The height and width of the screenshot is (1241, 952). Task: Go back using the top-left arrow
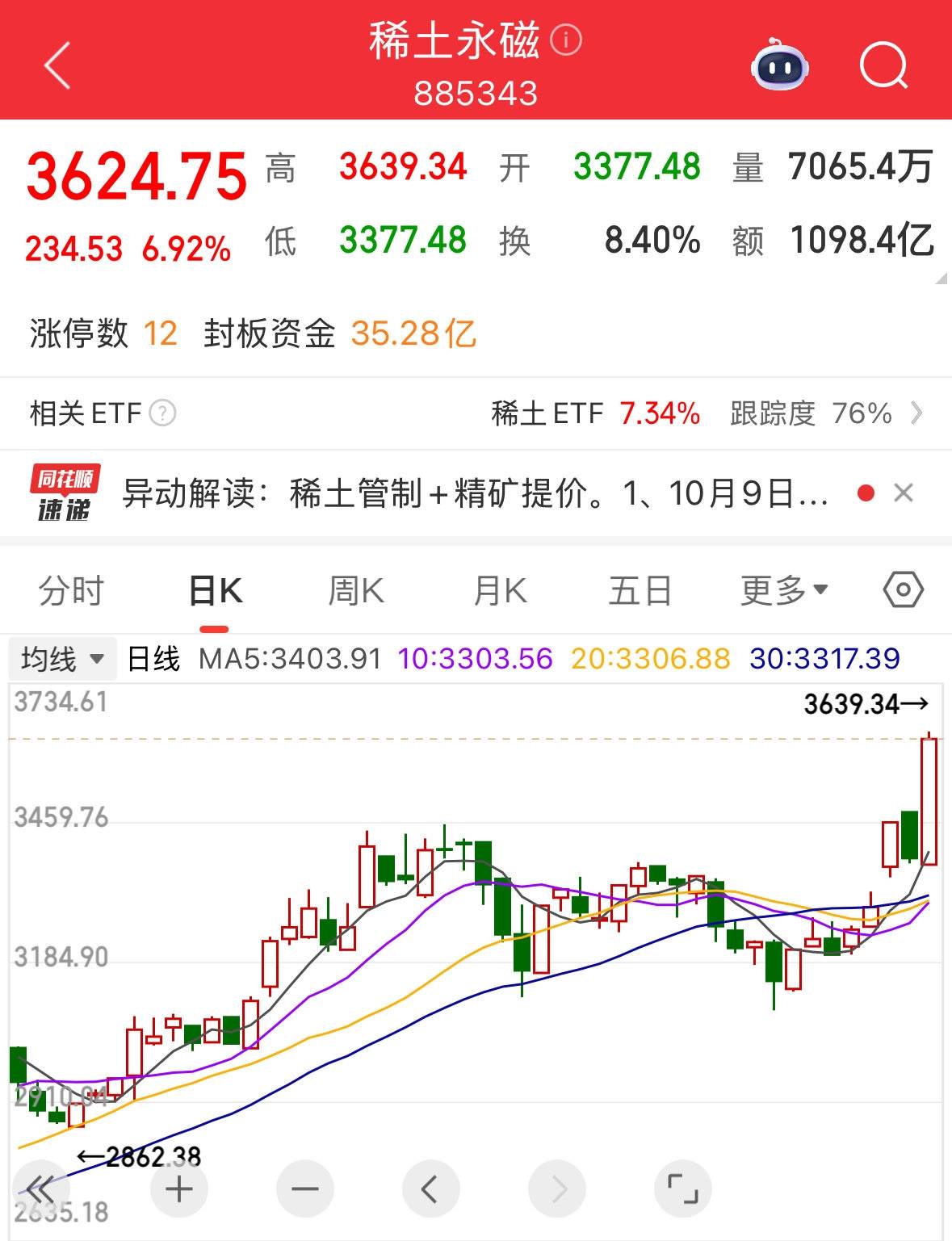coord(58,65)
